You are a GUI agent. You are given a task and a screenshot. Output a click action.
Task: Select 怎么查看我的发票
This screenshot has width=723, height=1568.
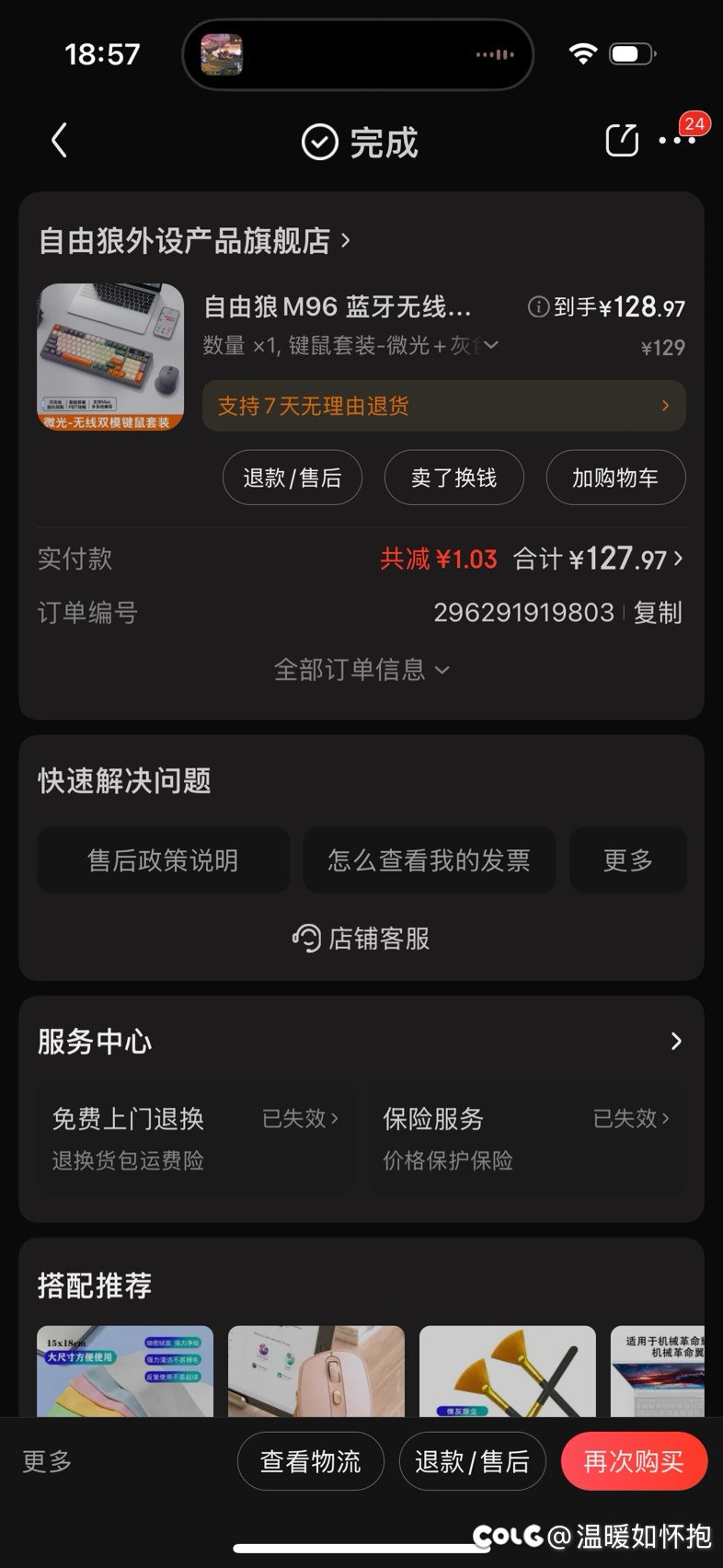coord(429,860)
